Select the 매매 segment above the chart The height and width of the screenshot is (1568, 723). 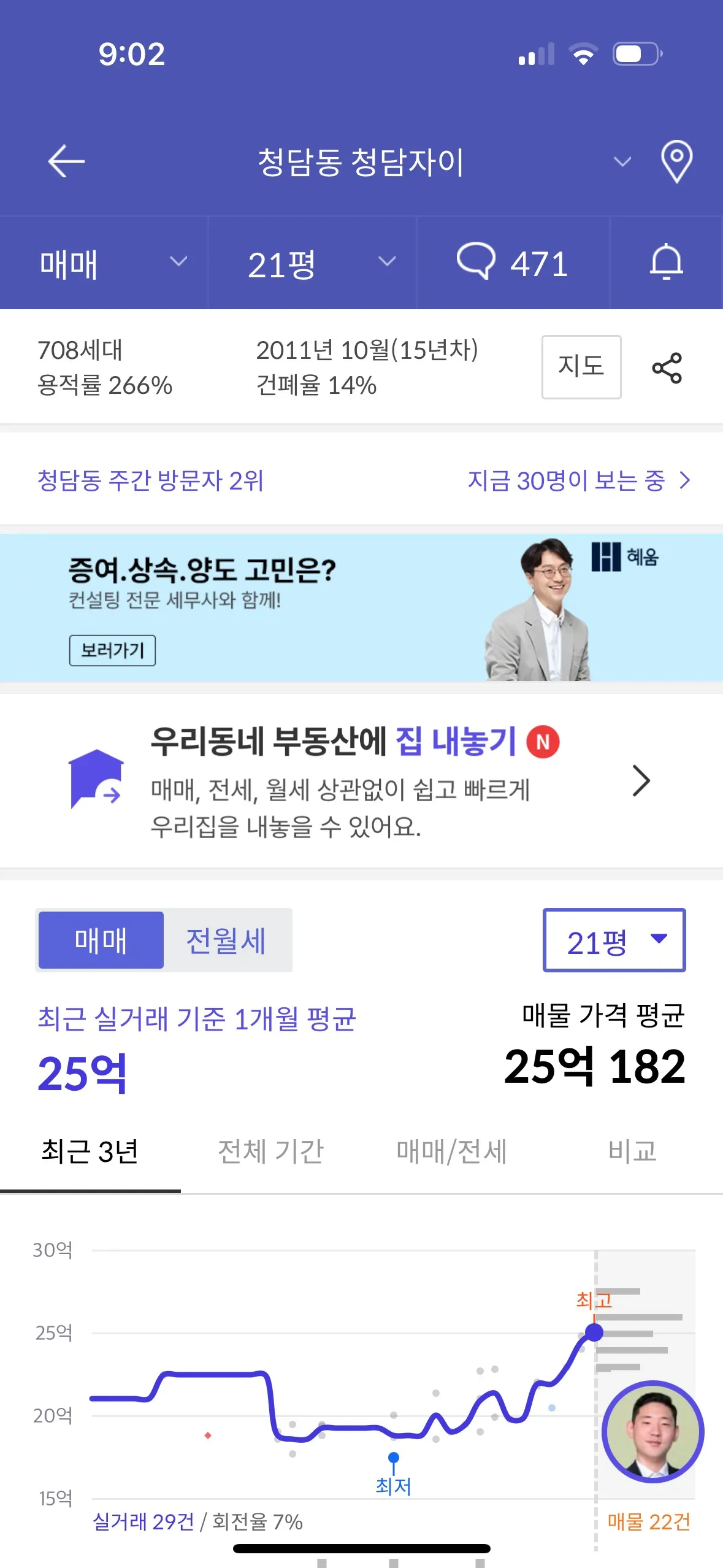101,940
